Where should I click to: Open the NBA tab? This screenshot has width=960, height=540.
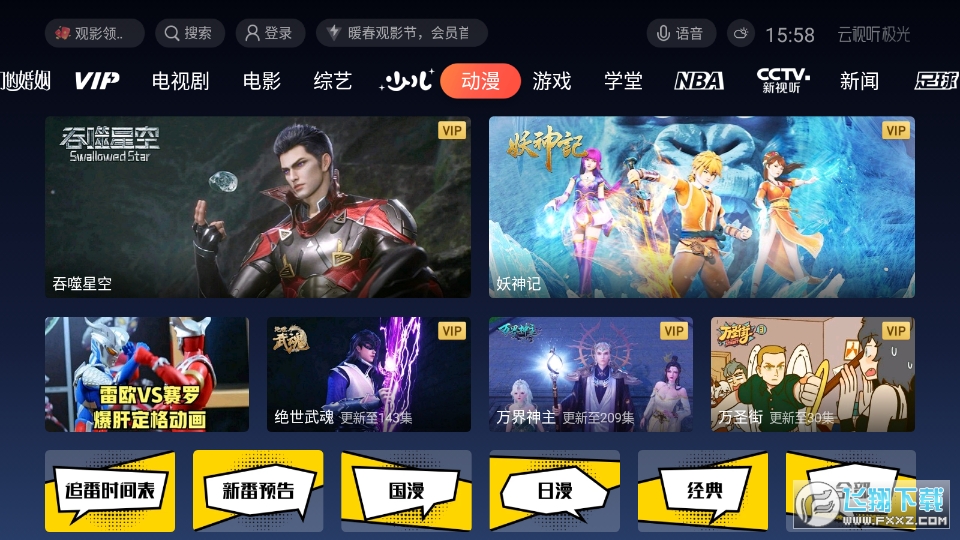pos(699,81)
